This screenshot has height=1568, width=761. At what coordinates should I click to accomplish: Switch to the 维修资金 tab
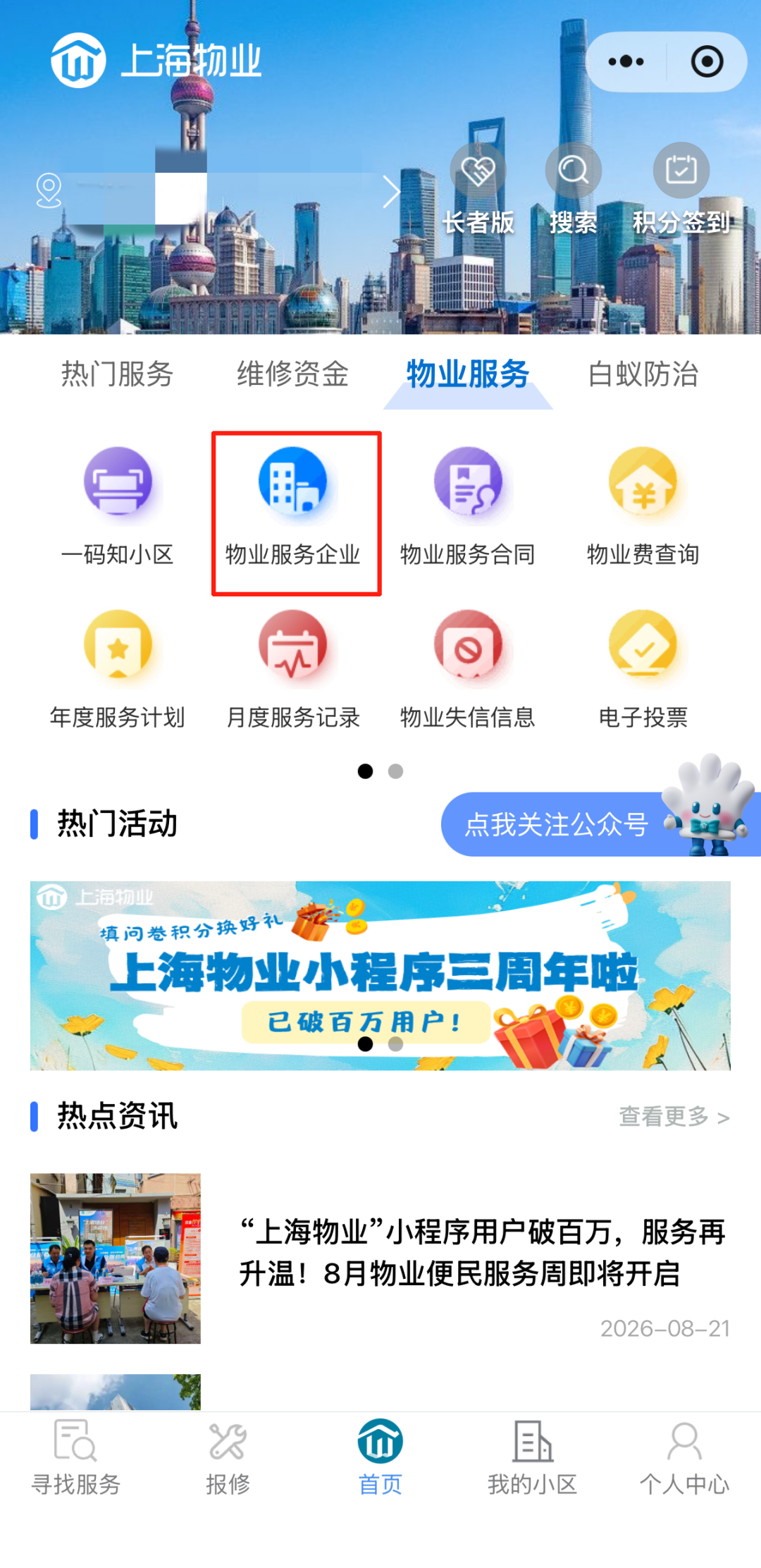click(292, 374)
